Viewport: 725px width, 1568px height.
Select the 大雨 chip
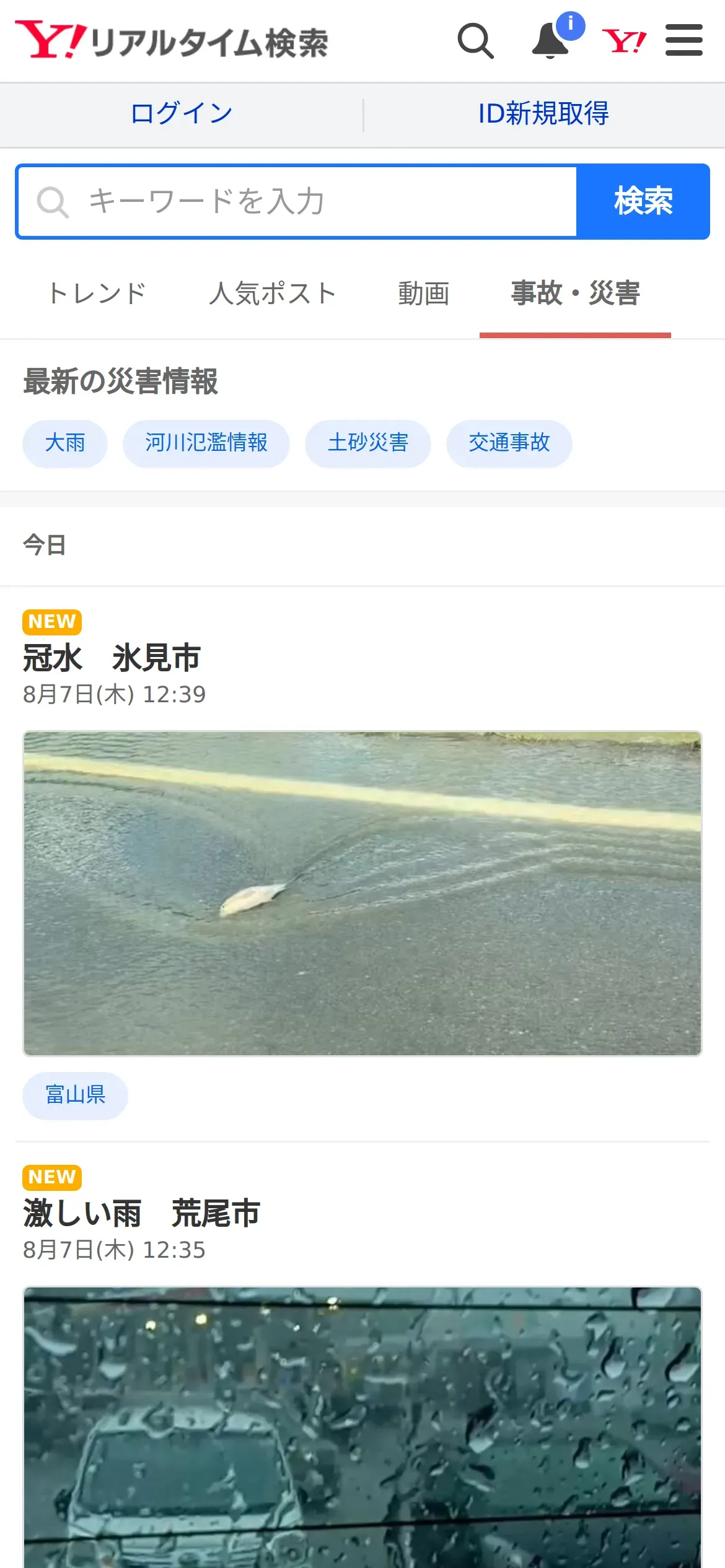click(x=65, y=443)
